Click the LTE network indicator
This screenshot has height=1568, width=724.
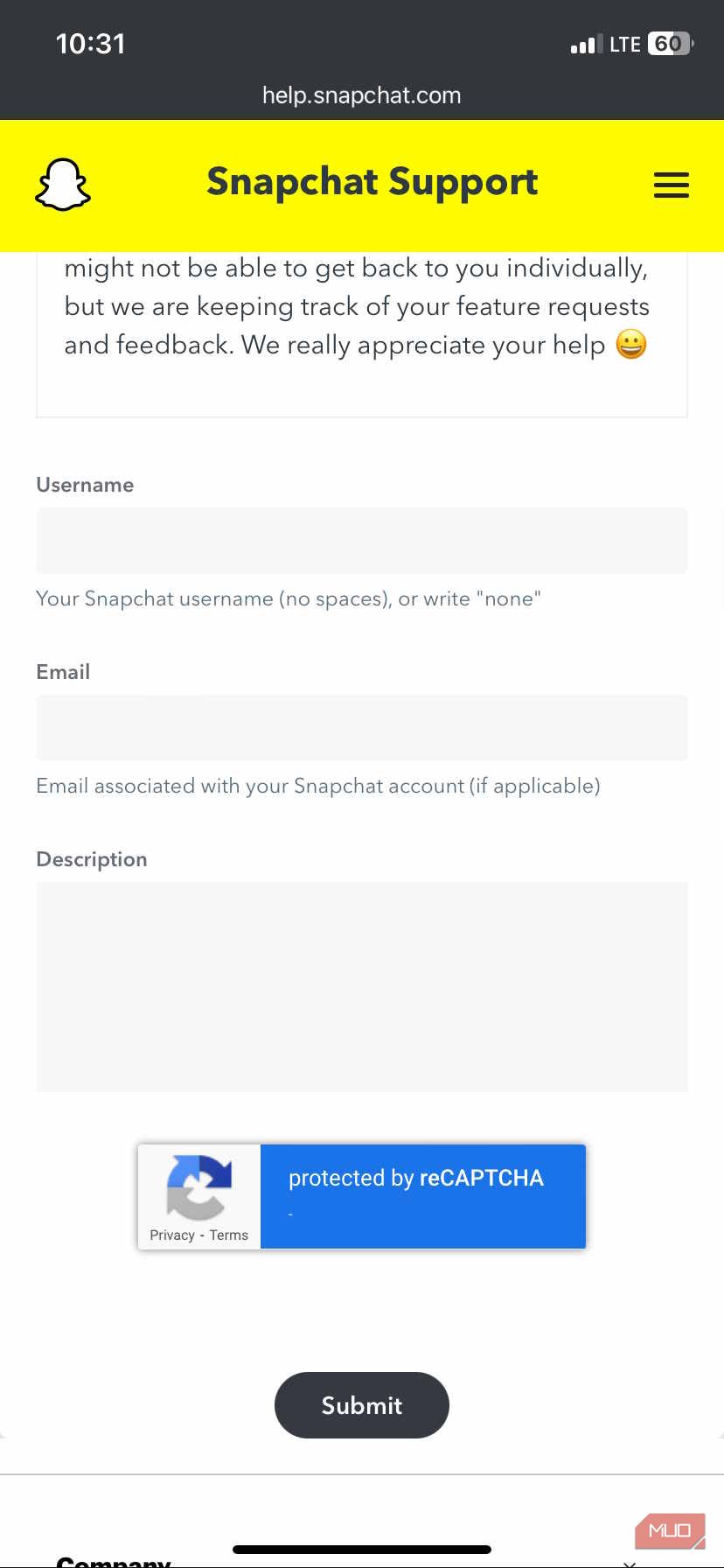(x=626, y=43)
